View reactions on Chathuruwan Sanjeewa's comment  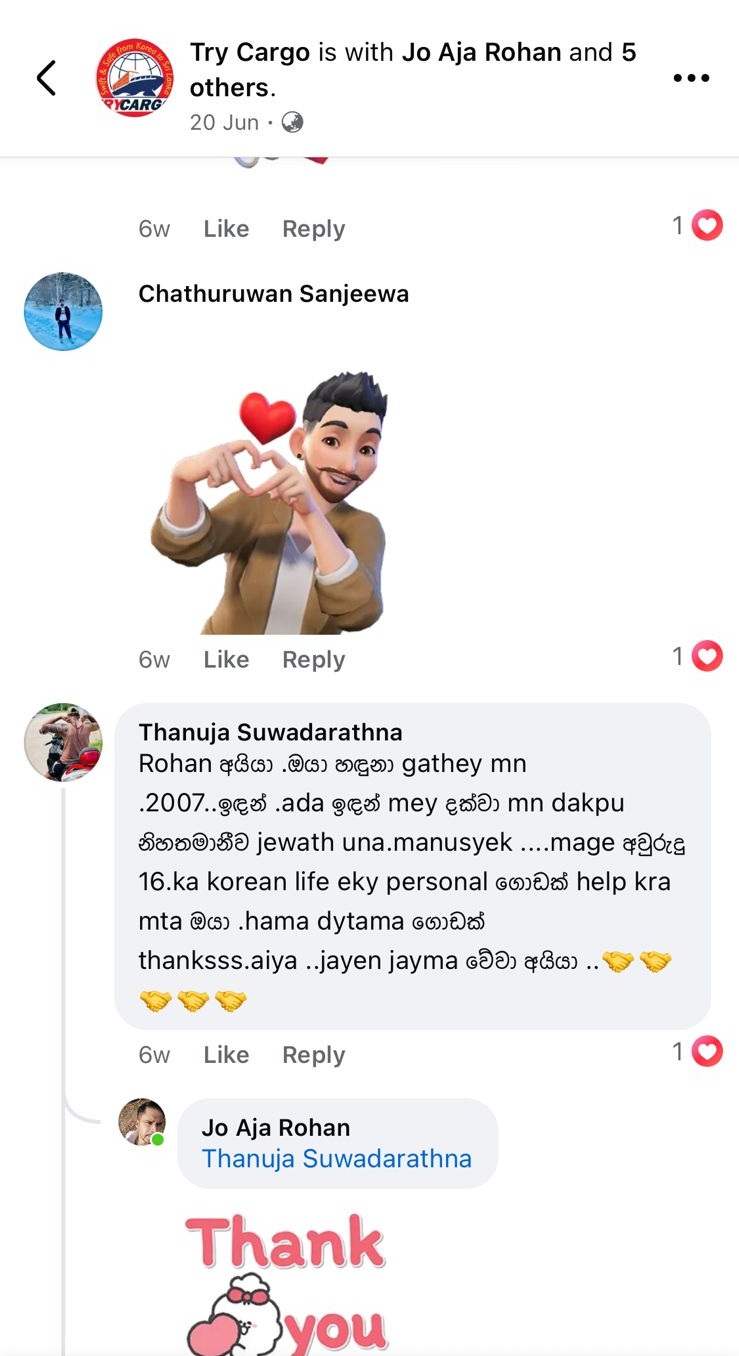pos(698,656)
